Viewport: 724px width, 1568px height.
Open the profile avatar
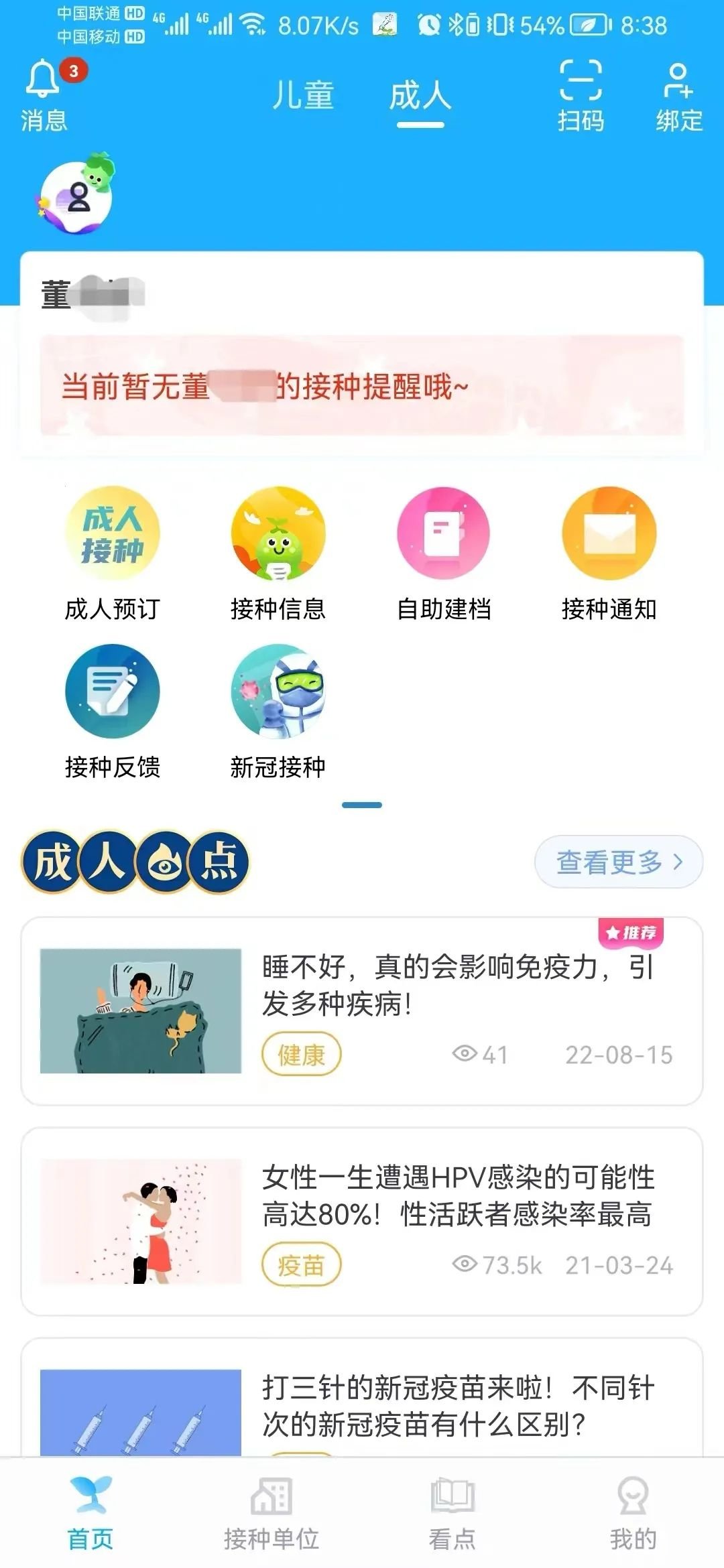point(77,197)
